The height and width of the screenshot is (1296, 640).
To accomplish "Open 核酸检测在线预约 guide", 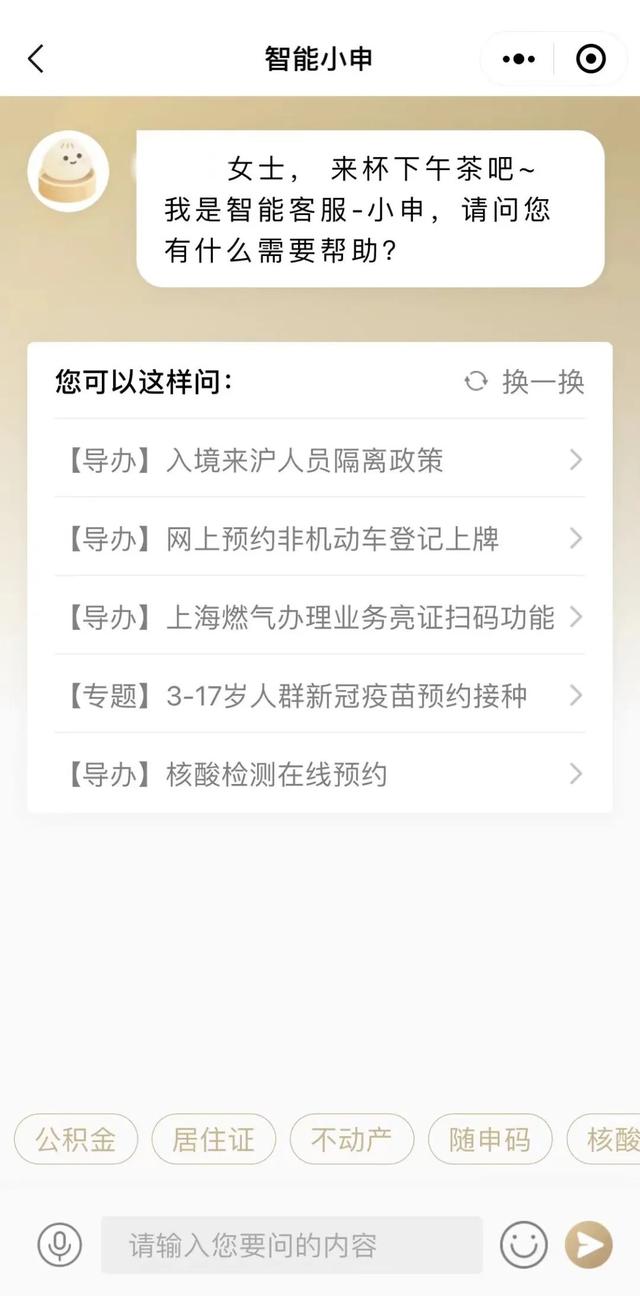I will tap(320, 774).
